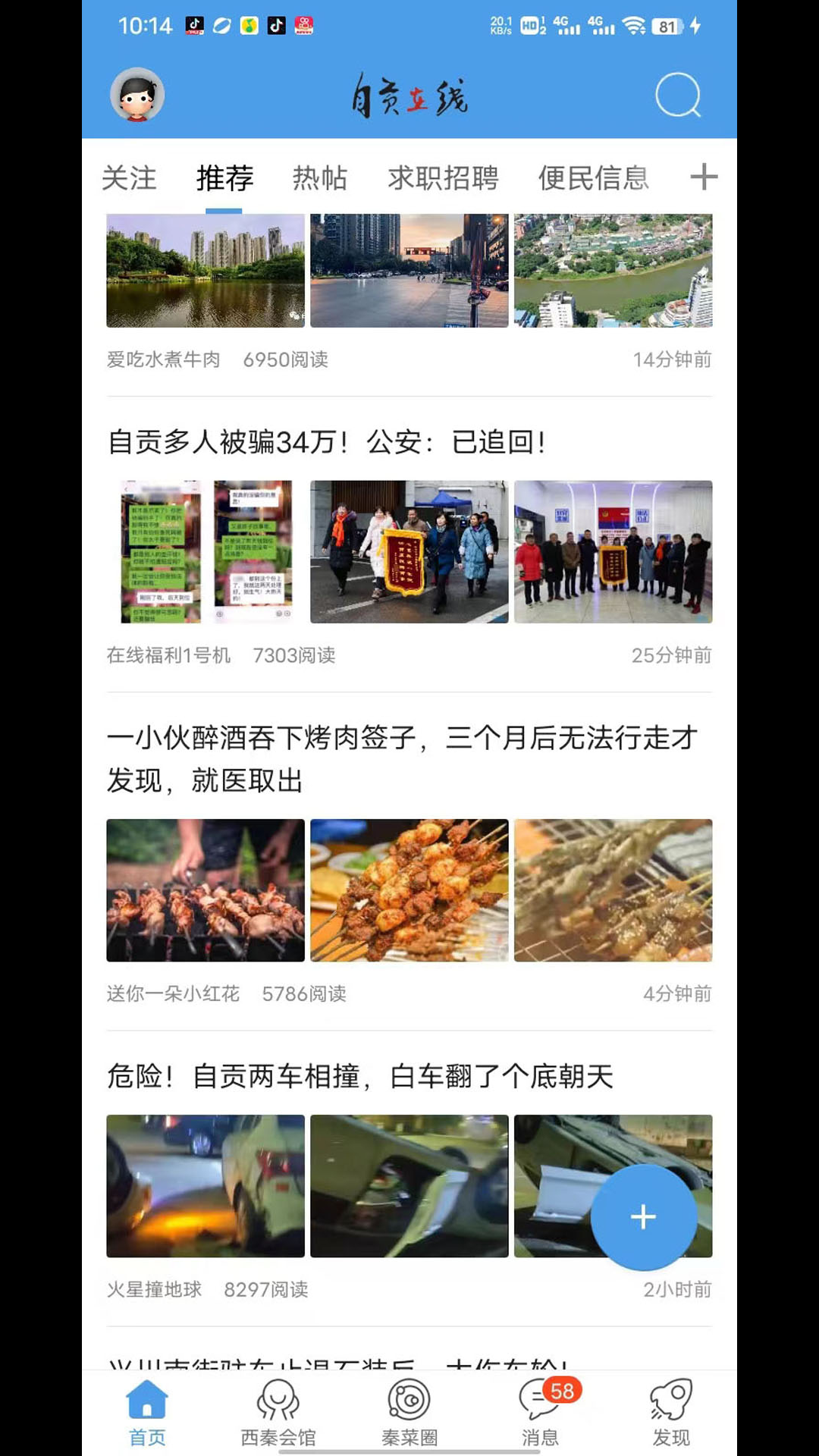Switch to the 便民信息 tab
819x1456 pixels.
[593, 178]
